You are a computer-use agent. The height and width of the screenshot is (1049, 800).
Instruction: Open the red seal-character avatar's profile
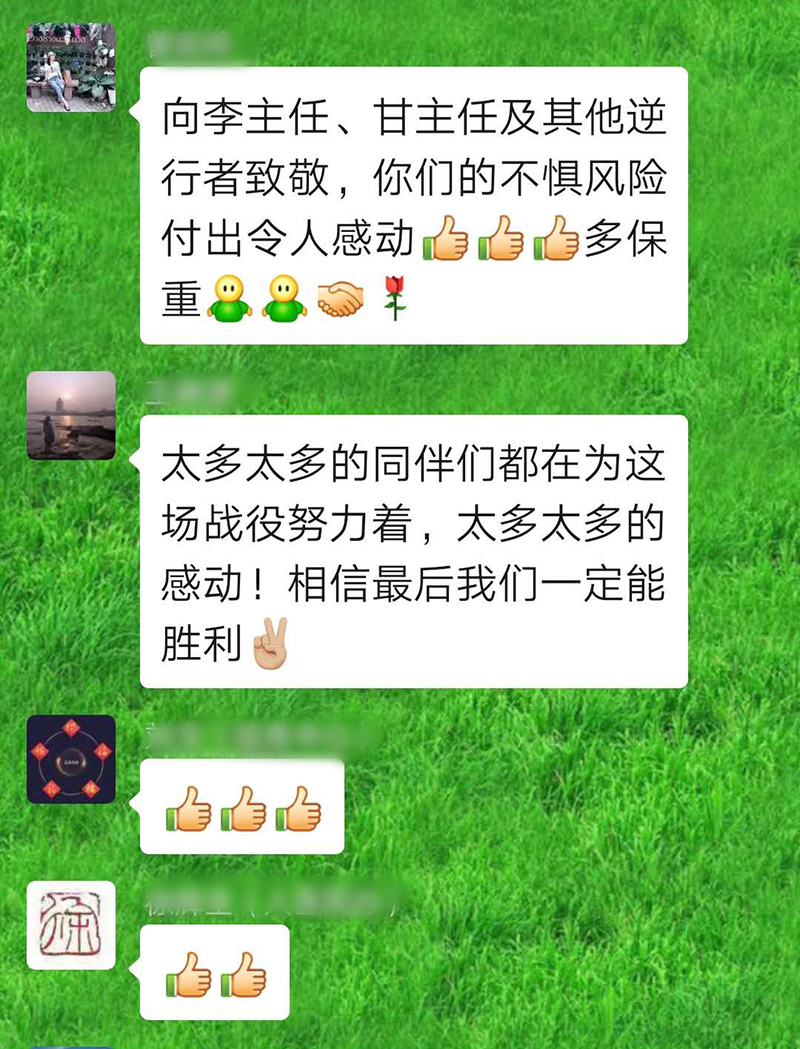pos(70,925)
